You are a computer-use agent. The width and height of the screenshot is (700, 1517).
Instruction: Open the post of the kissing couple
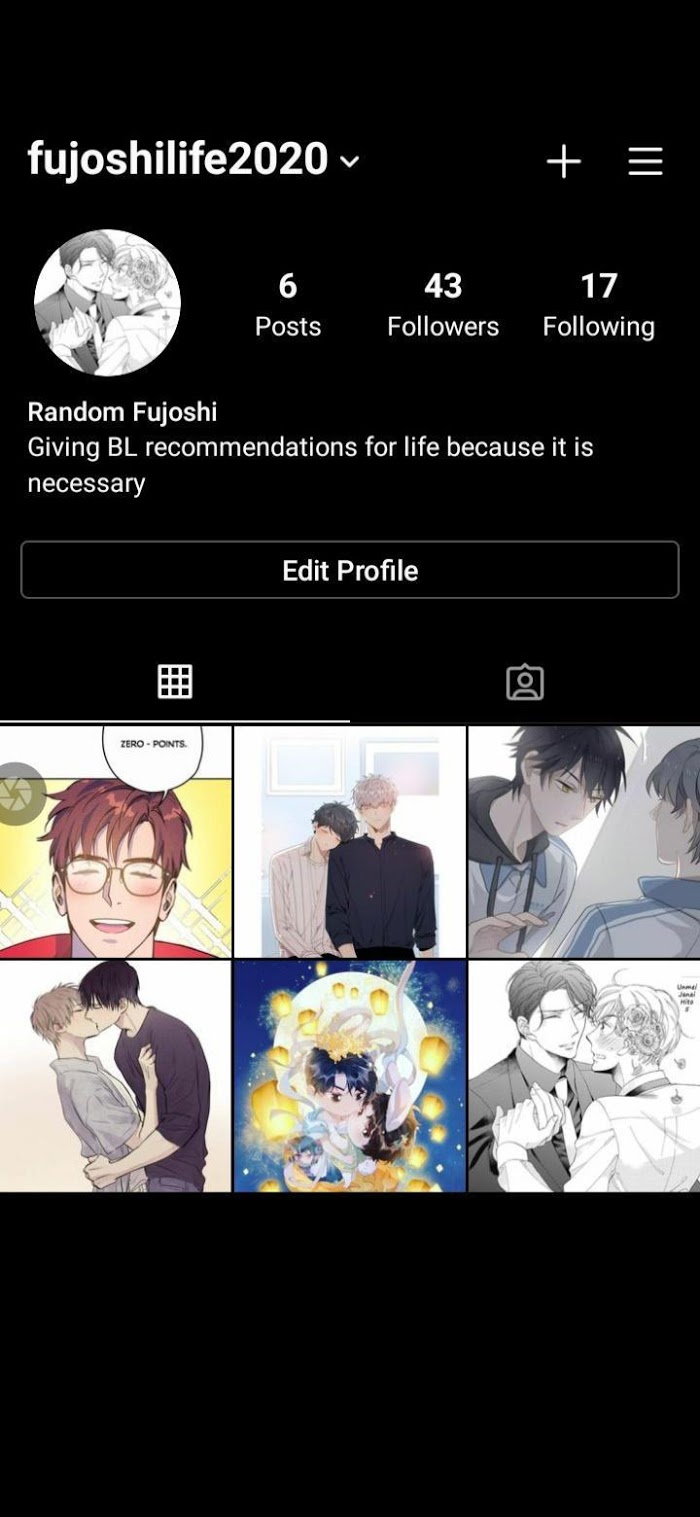point(115,1076)
